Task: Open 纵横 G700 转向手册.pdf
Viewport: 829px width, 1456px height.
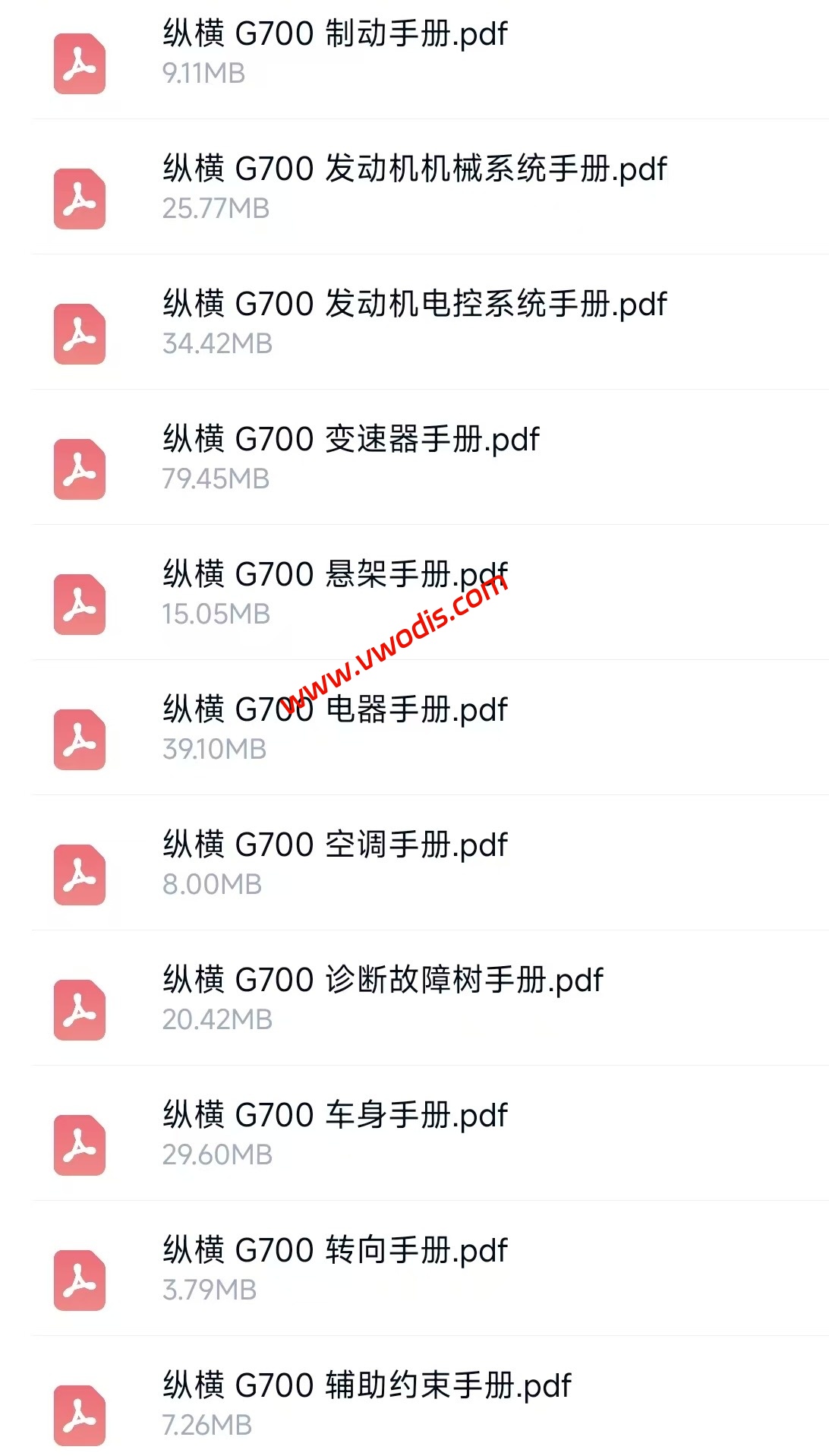Action: pyautogui.click(x=334, y=1251)
